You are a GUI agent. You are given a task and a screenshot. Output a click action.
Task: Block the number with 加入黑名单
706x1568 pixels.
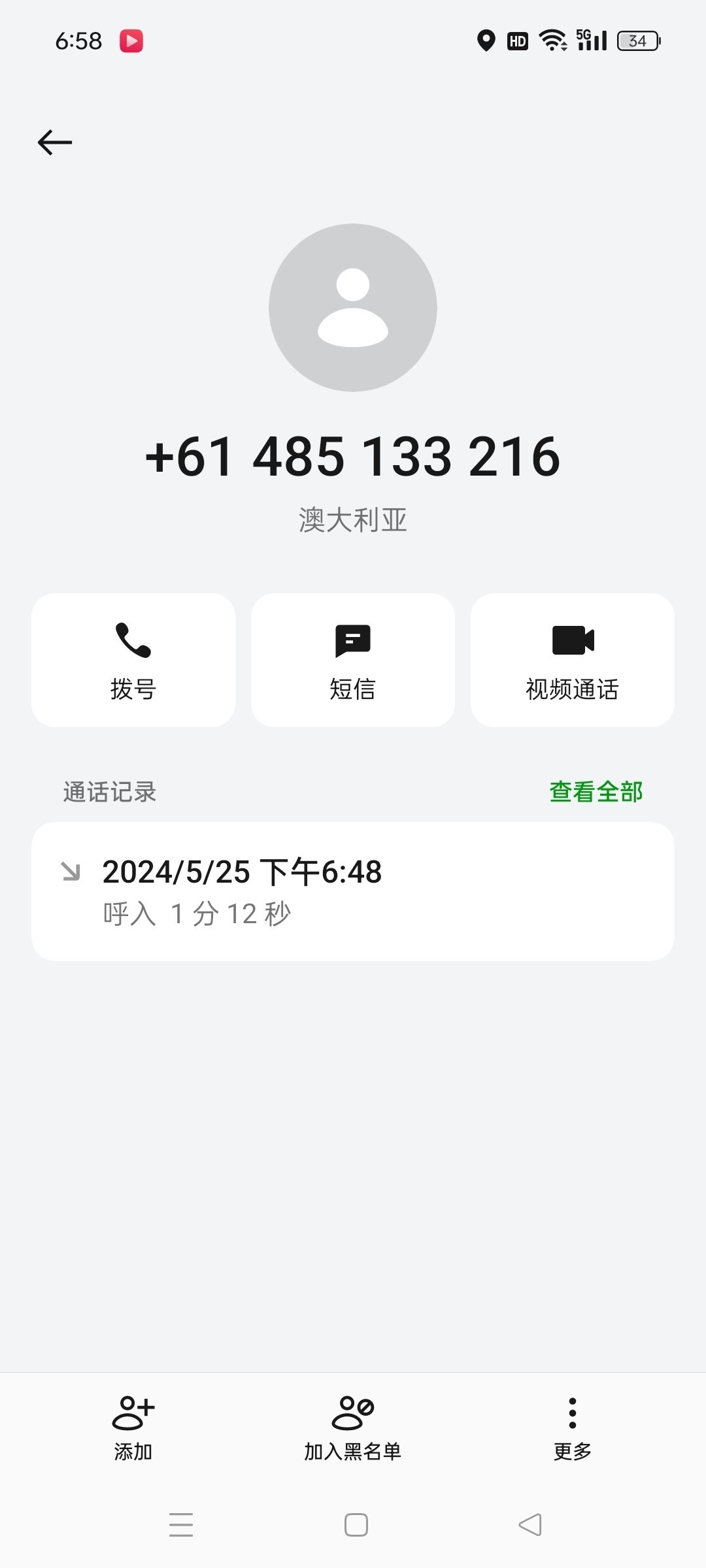353,1428
